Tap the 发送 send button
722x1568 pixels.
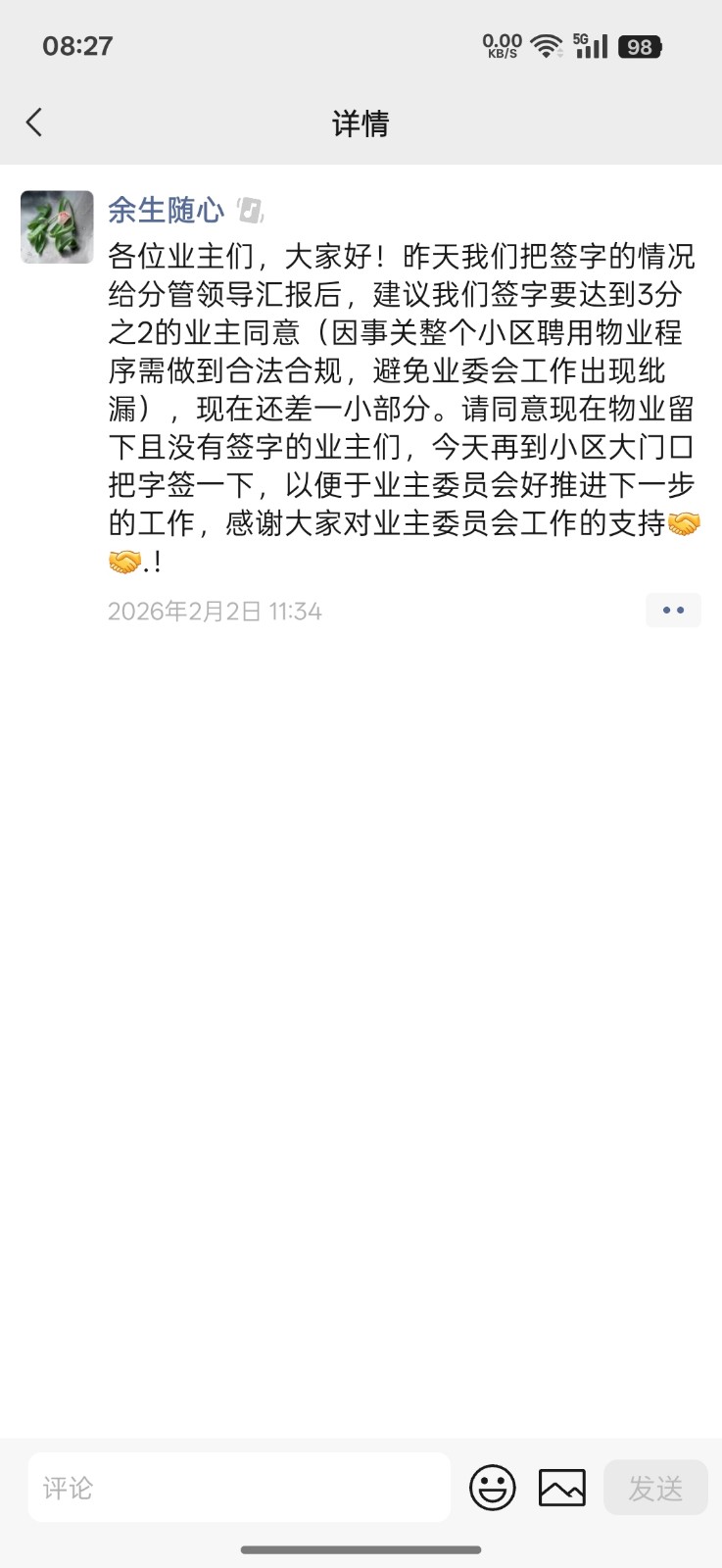(x=655, y=1488)
